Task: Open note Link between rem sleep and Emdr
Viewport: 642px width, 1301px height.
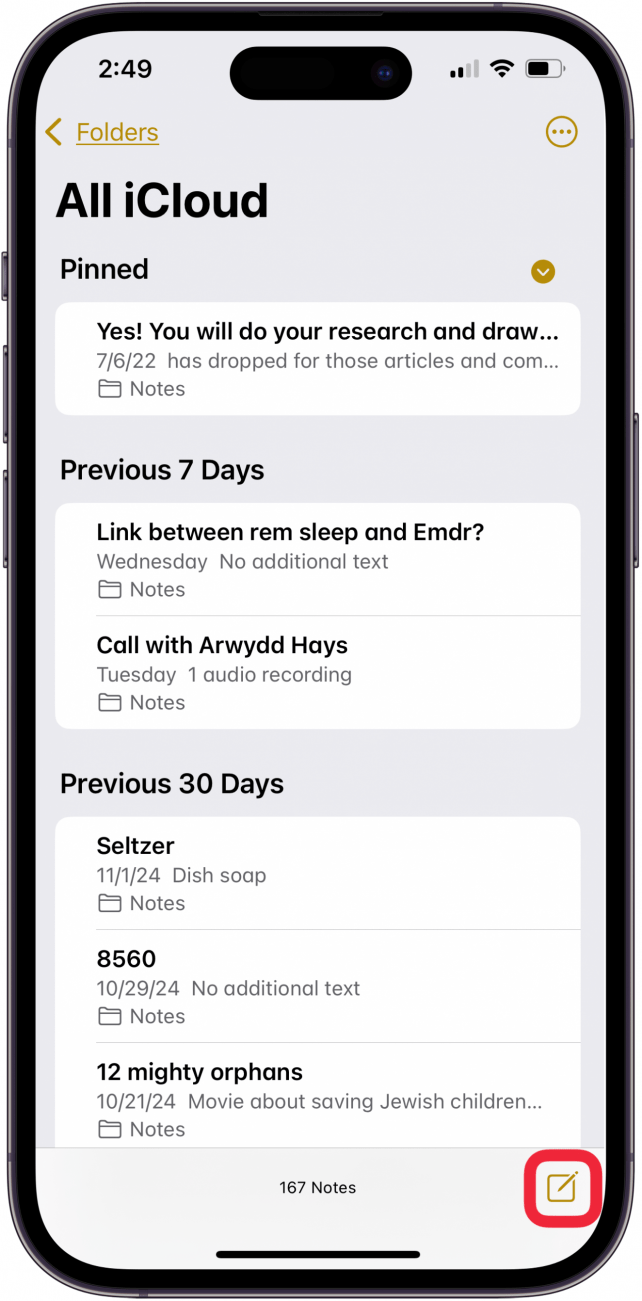Action: [318, 559]
